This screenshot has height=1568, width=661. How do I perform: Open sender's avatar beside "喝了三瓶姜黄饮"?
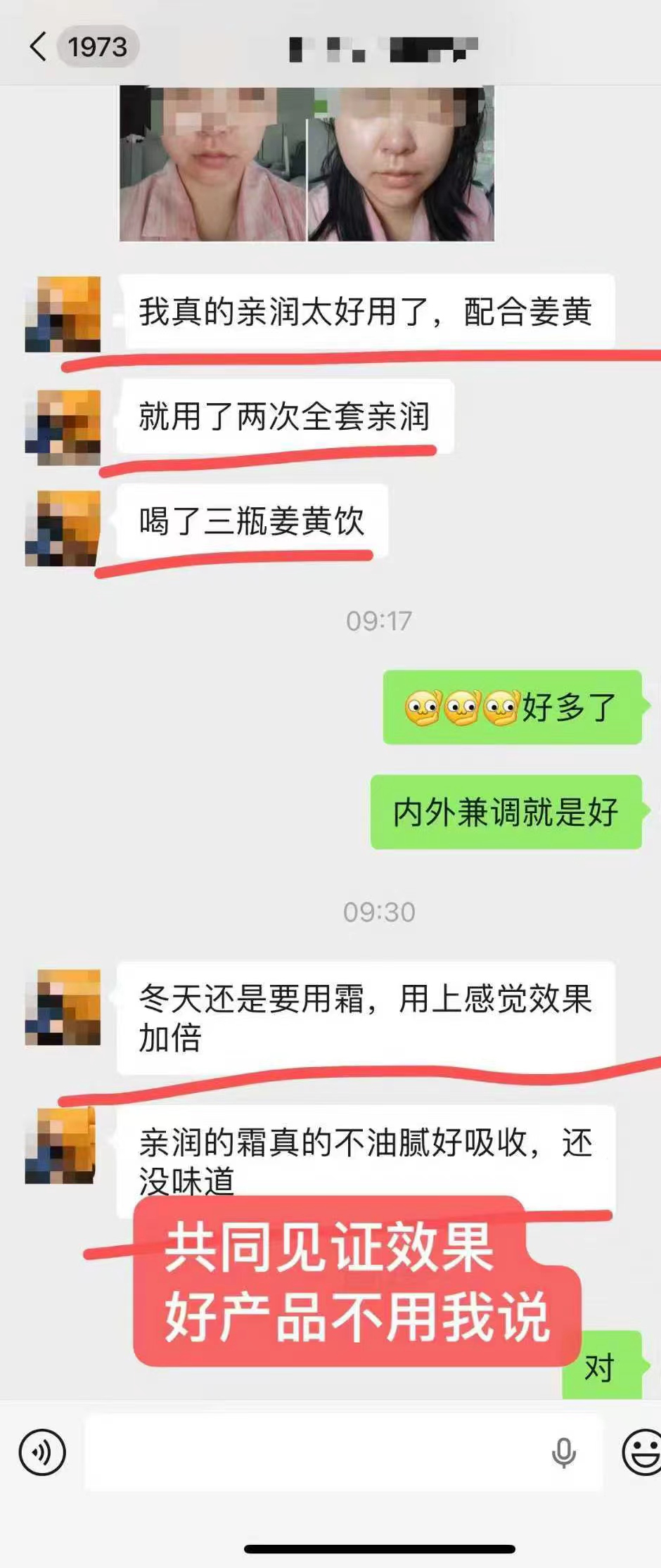[x=63, y=528]
